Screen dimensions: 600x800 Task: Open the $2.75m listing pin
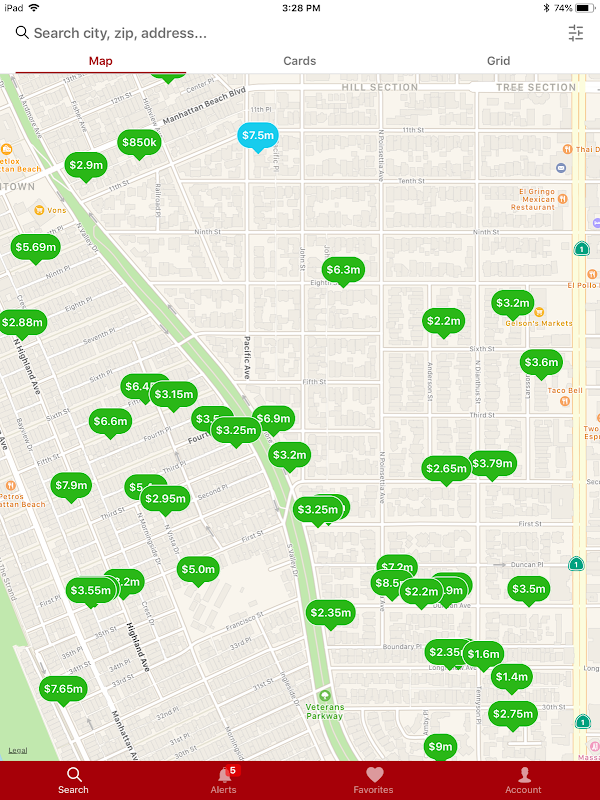tap(512, 714)
